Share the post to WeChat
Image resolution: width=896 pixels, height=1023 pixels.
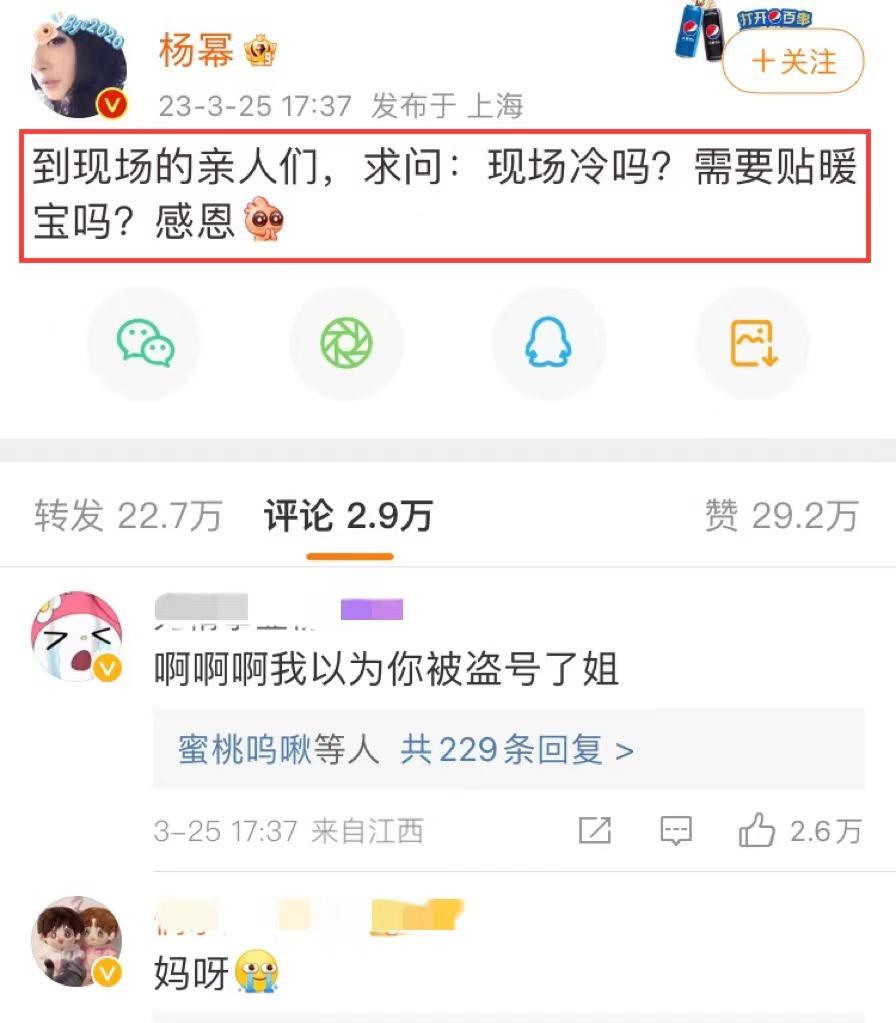[x=143, y=343]
